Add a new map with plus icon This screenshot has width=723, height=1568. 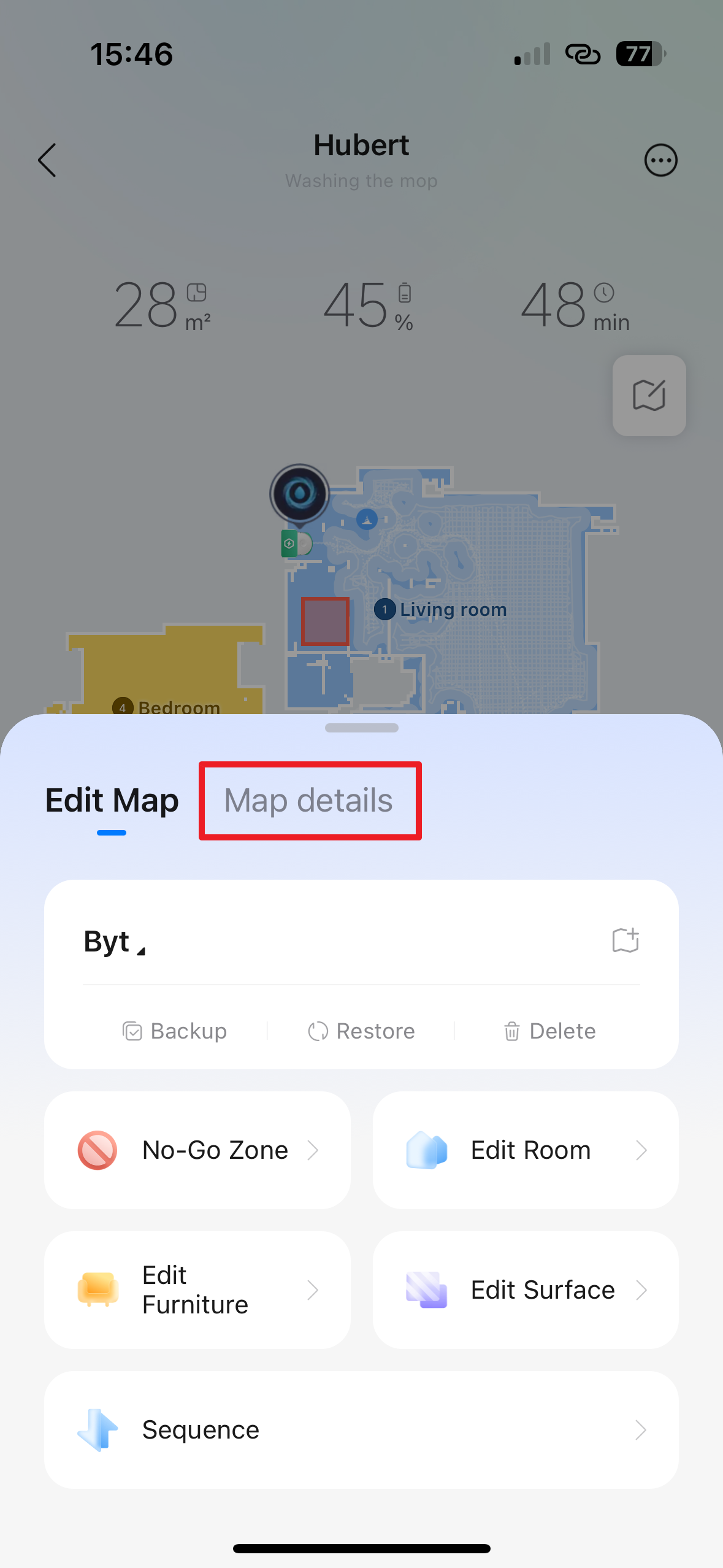coord(625,940)
